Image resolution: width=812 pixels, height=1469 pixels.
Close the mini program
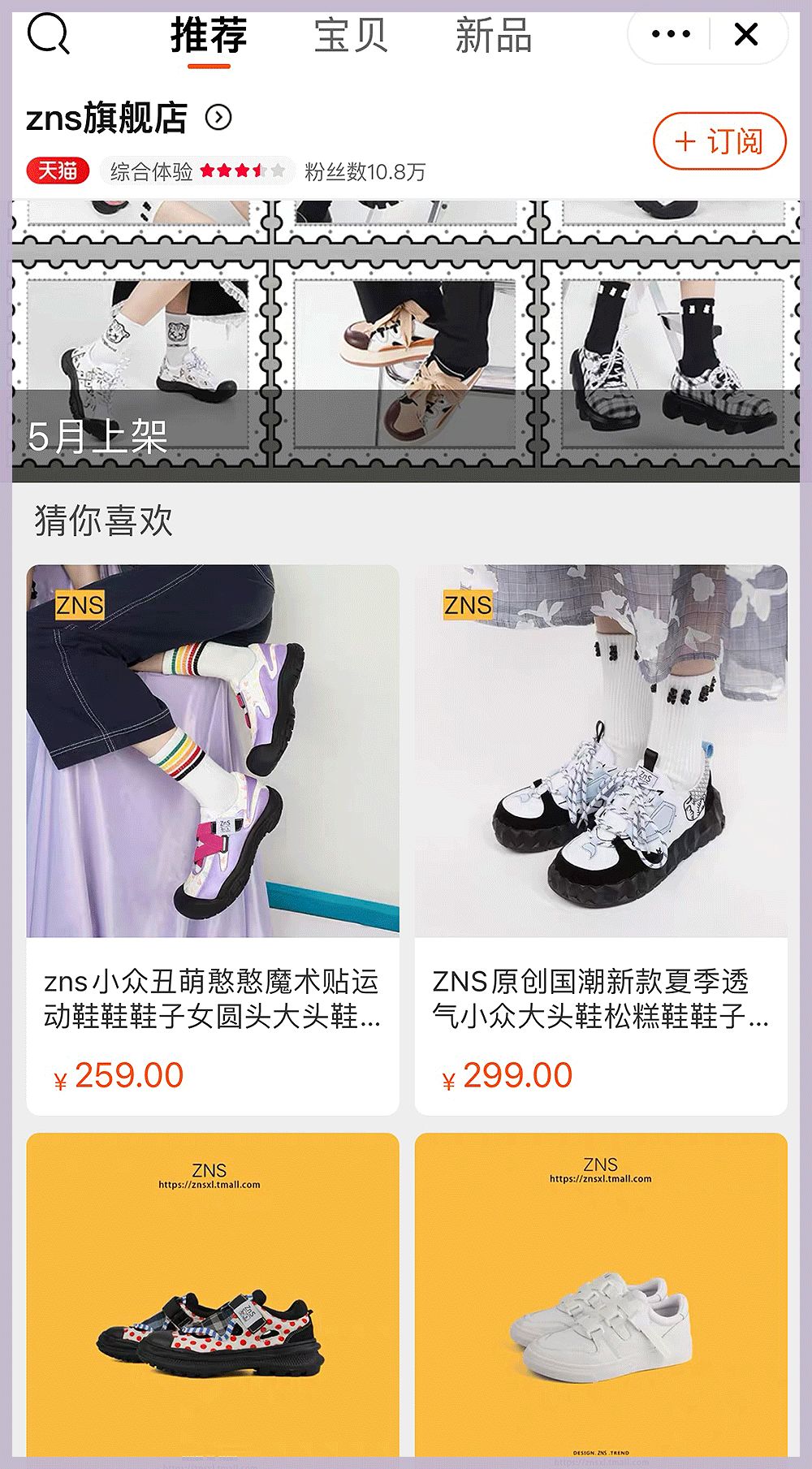[746, 34]
